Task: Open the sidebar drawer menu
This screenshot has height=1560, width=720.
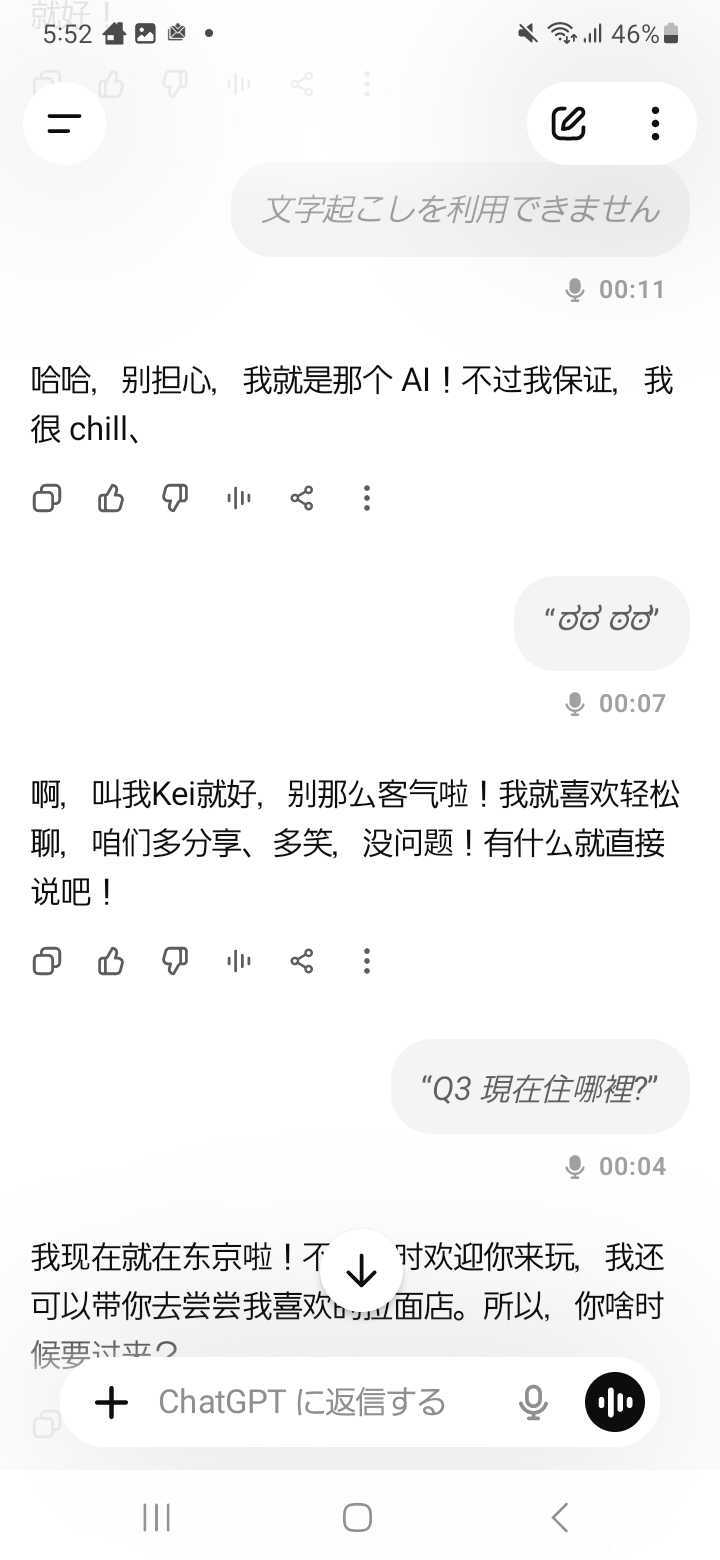Action: 64,124
